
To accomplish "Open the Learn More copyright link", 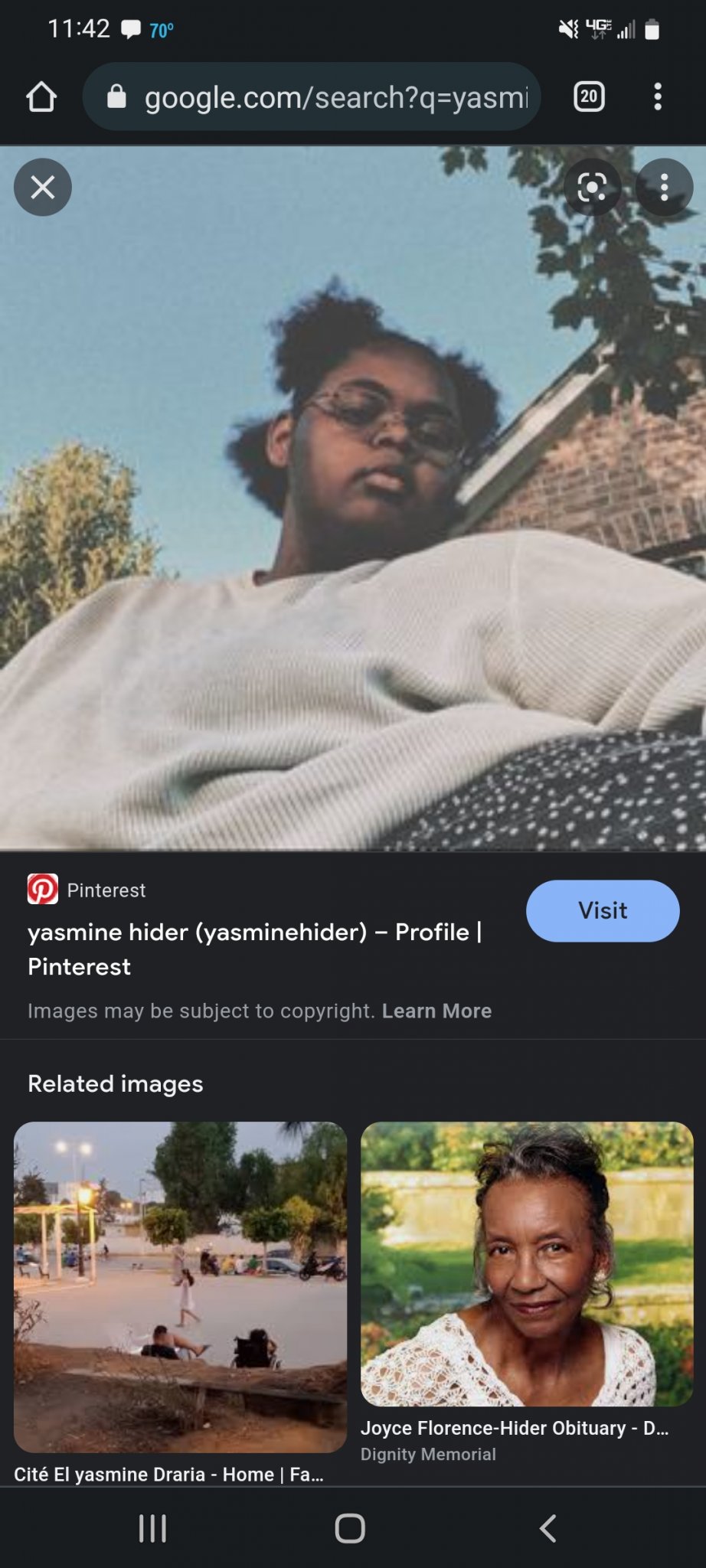I will 436,1011.
